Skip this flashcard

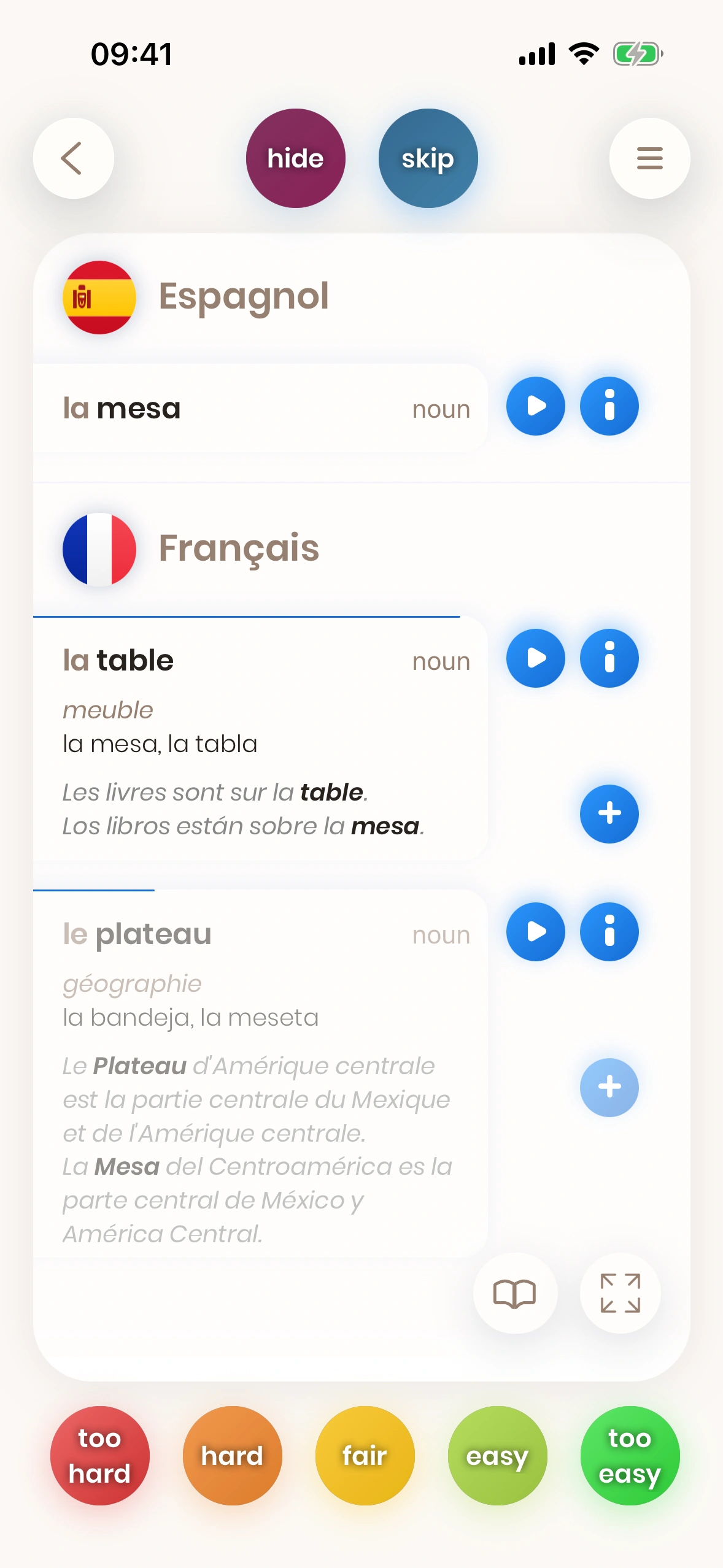pos(428,158)
